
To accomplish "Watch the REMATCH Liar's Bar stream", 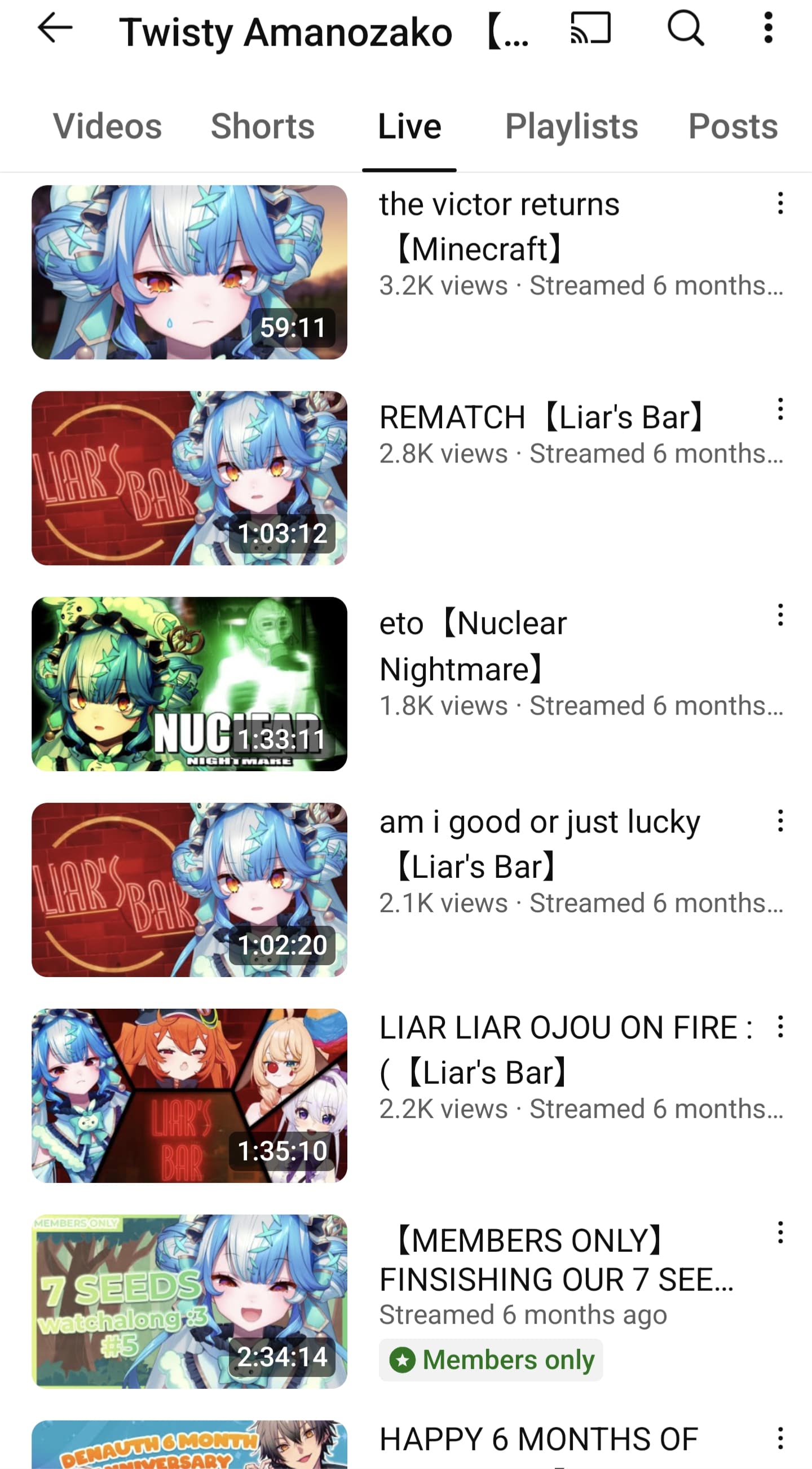I will point(189,478).
